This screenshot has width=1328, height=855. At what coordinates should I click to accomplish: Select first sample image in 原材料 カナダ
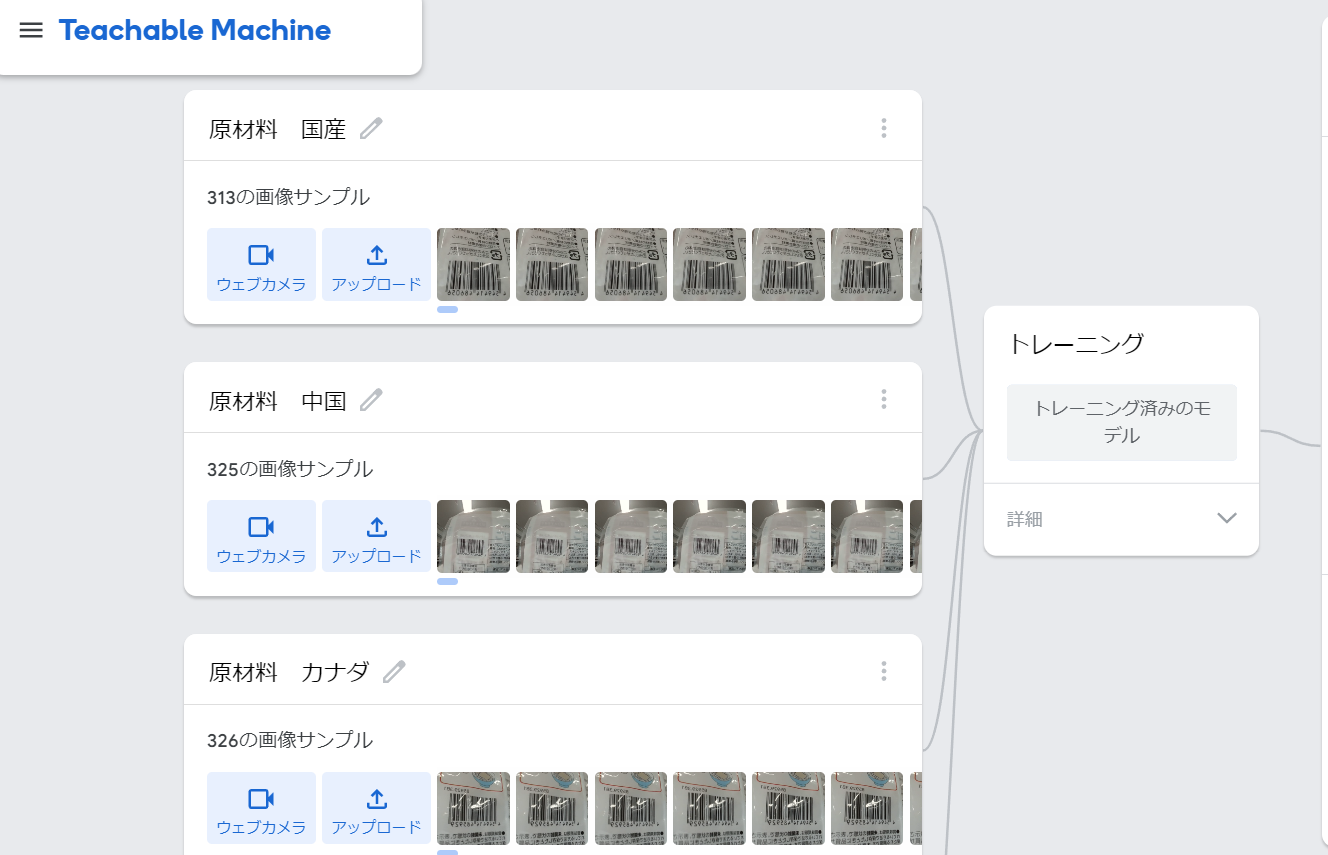click(x=473, y=808)
